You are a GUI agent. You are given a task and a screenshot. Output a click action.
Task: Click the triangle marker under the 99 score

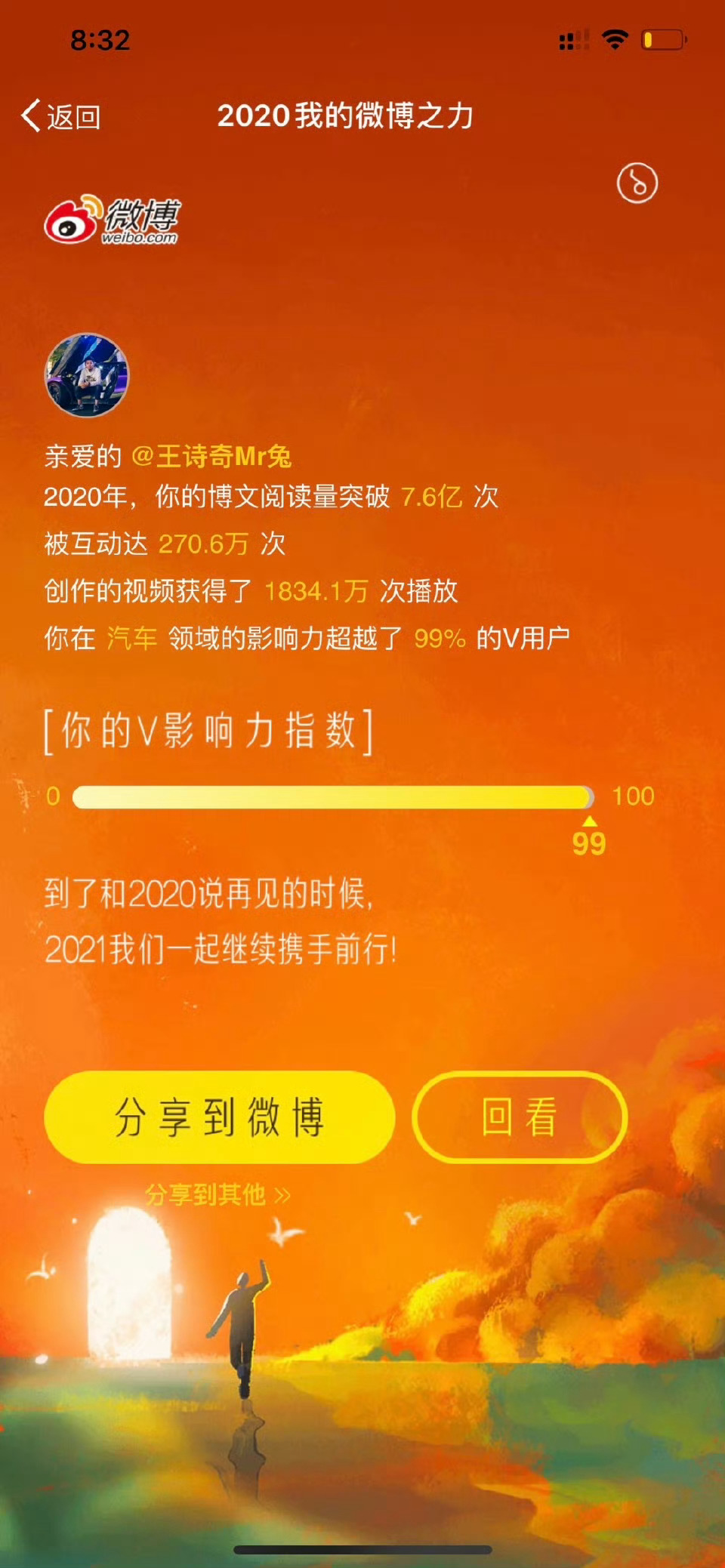coord(591,823)
